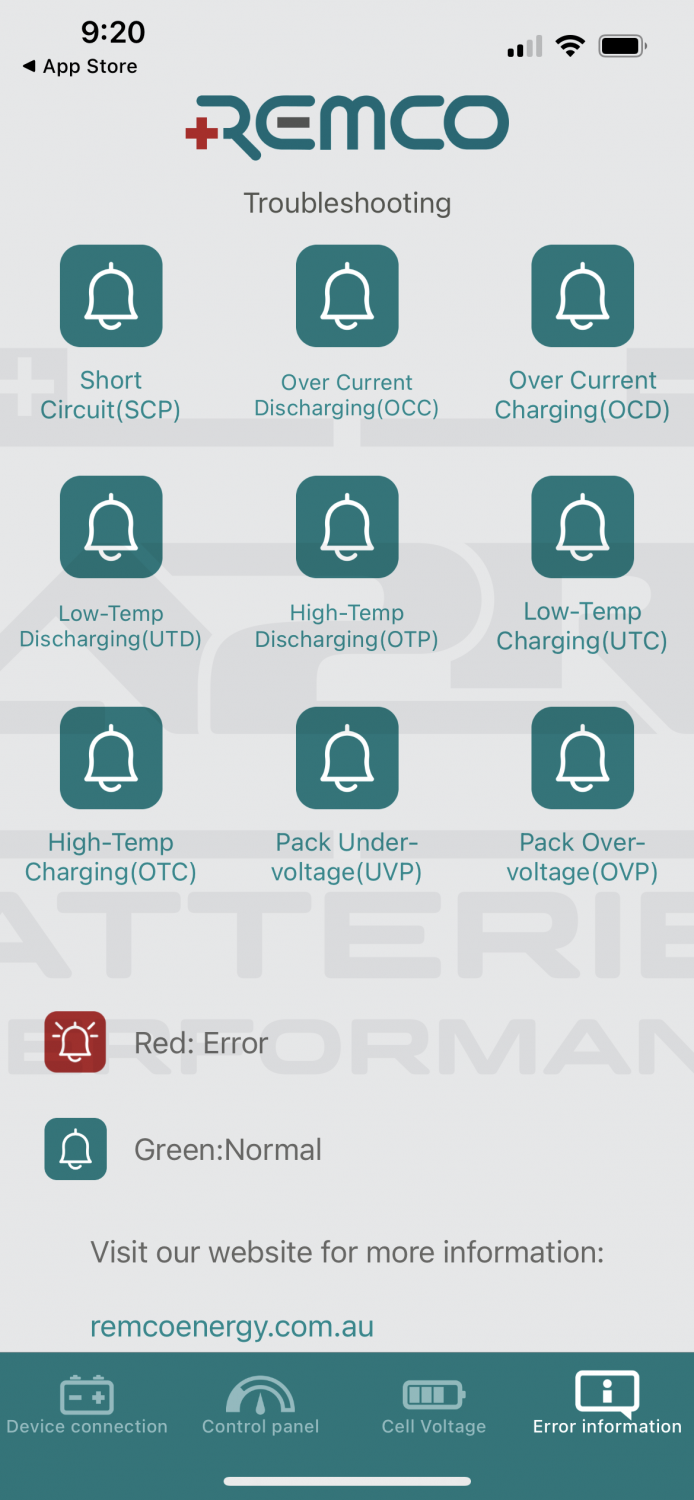Select the Error information tab
The width and height of the screenshot is (694, 1500).
coord(607,1405)
